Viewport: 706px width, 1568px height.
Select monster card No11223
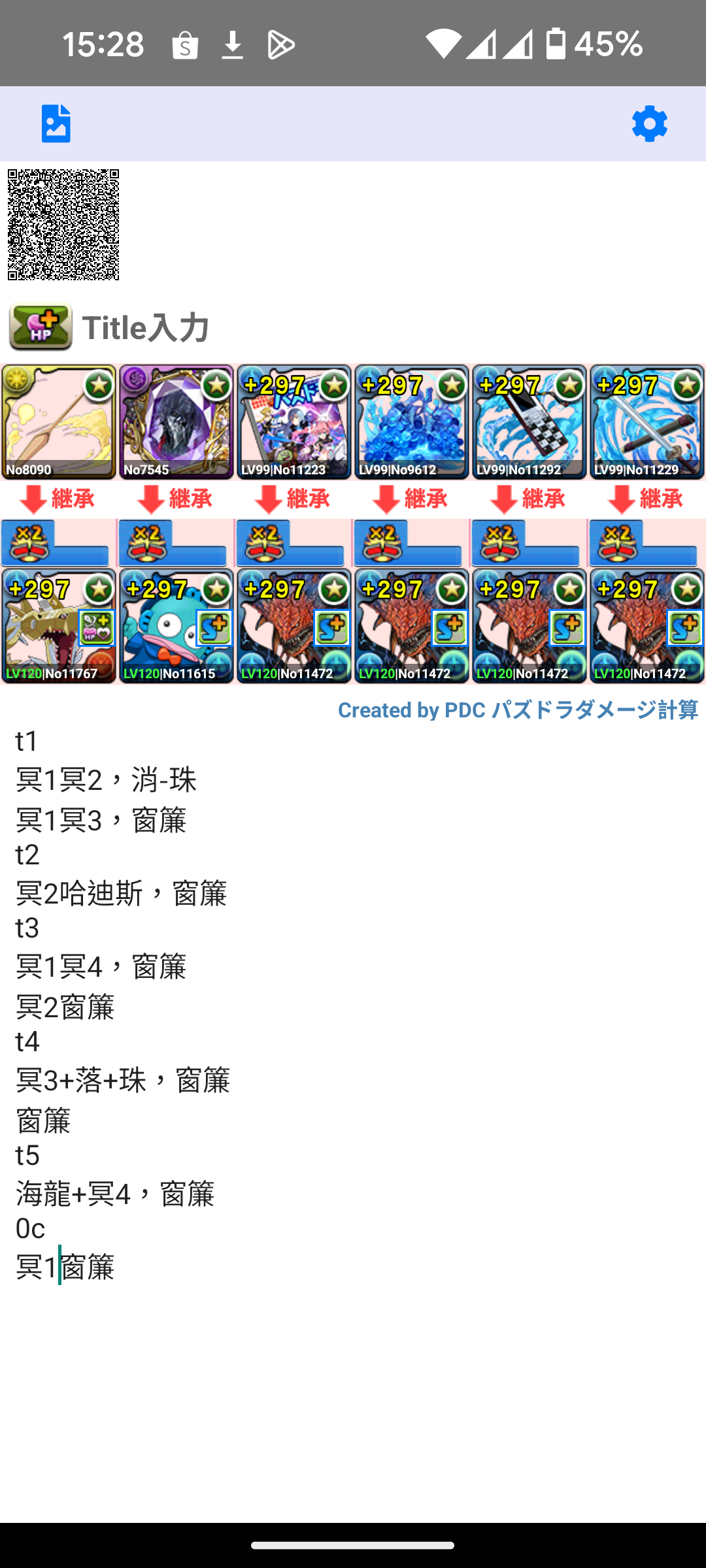click(x=294, y=422)
